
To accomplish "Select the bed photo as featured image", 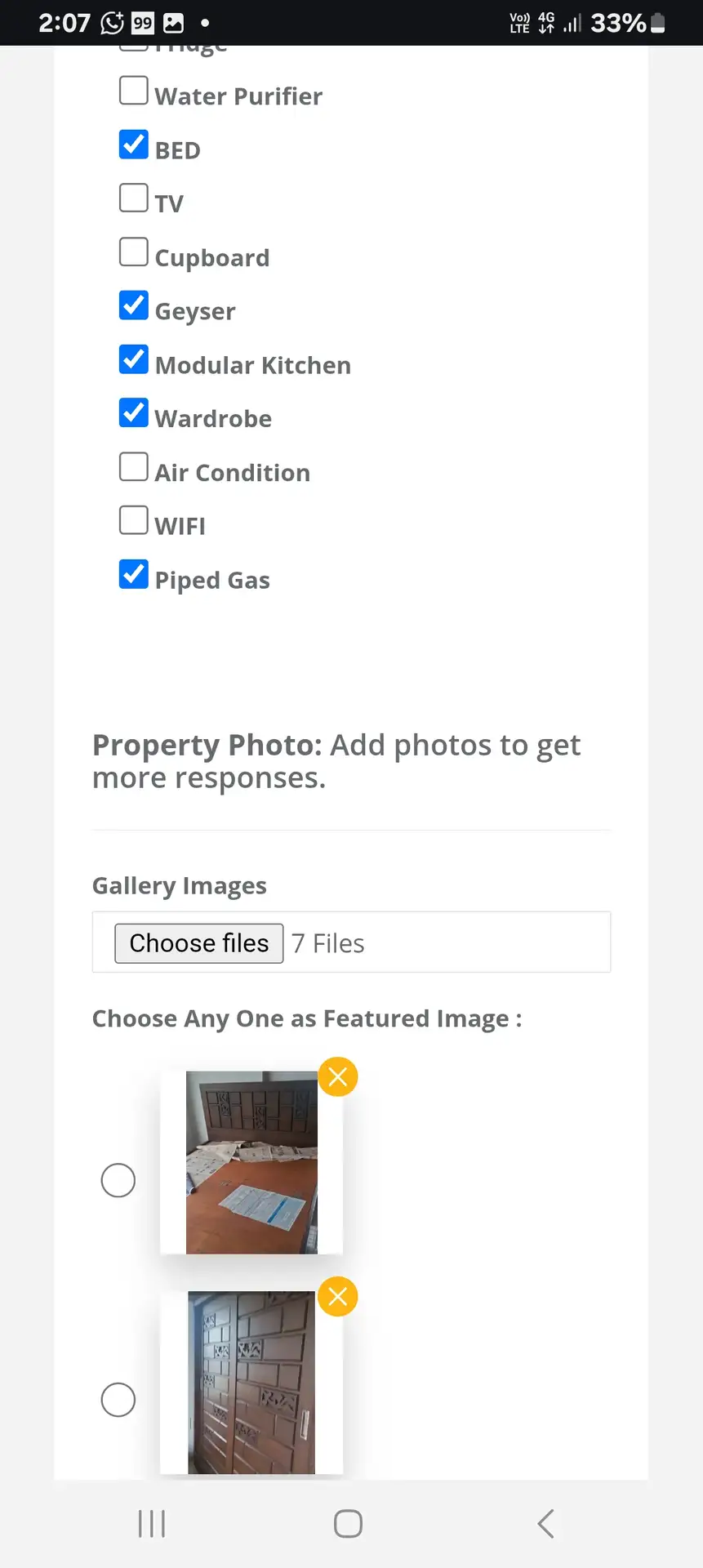I will (118, 1180).
